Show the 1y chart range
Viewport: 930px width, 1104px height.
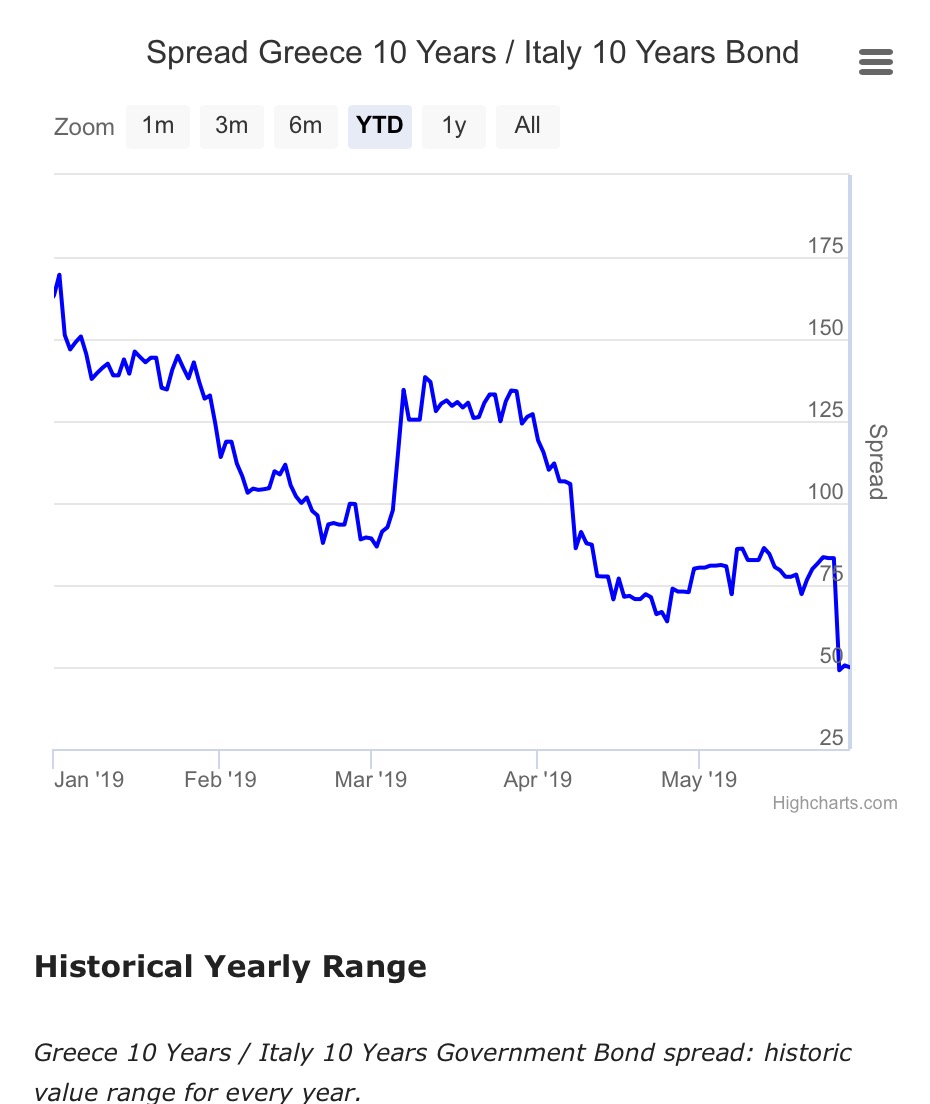coord(454,126)
